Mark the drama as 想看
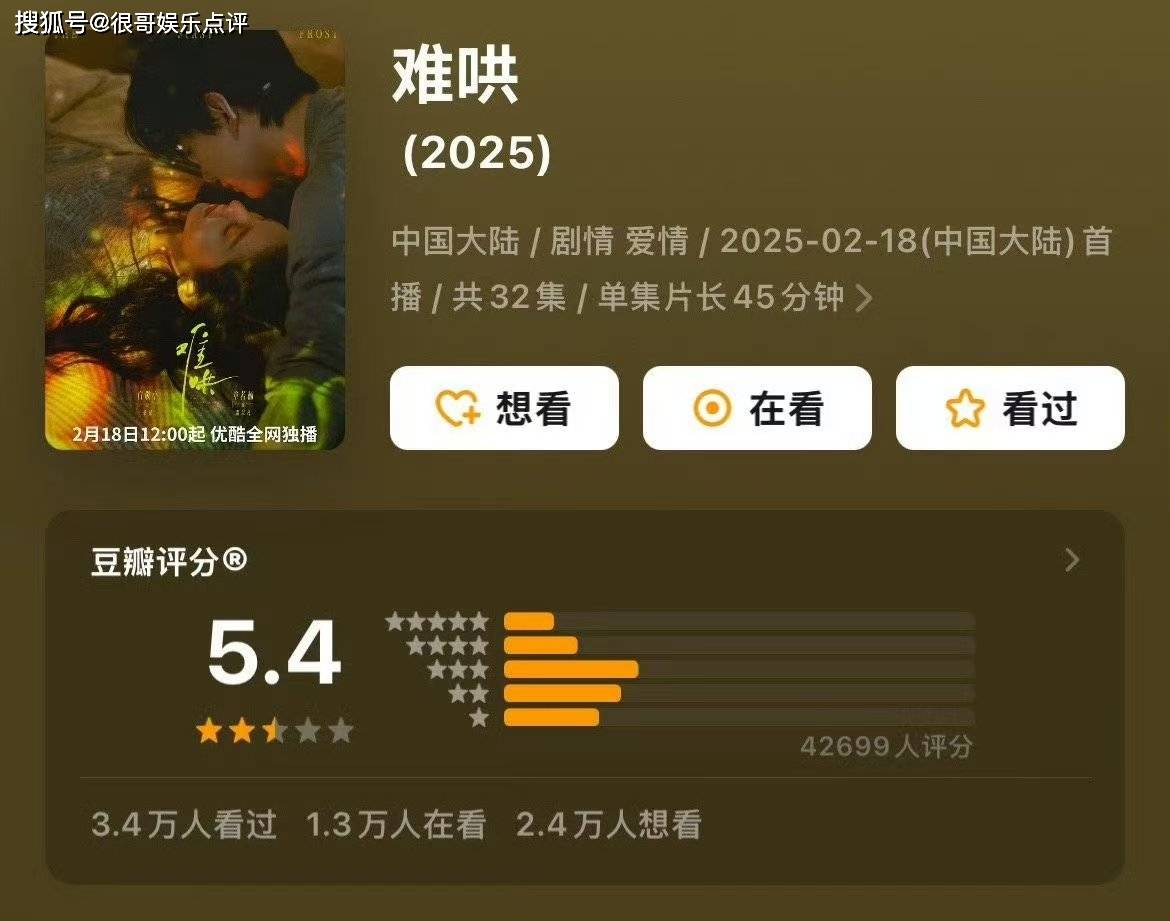This screenshot has width=1170, height=921. 504,408
